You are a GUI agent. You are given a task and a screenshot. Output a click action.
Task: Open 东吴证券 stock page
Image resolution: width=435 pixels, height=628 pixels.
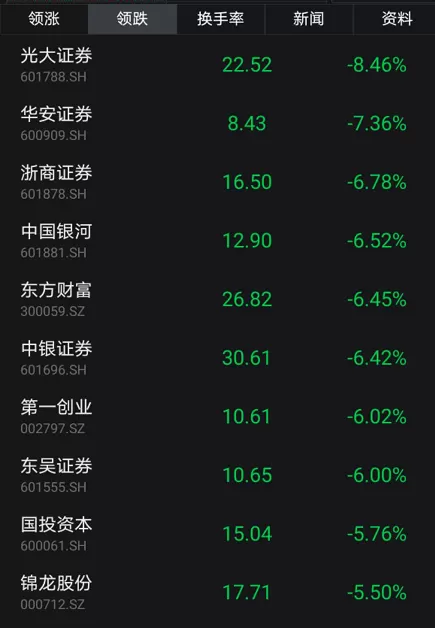coord(218,475)
